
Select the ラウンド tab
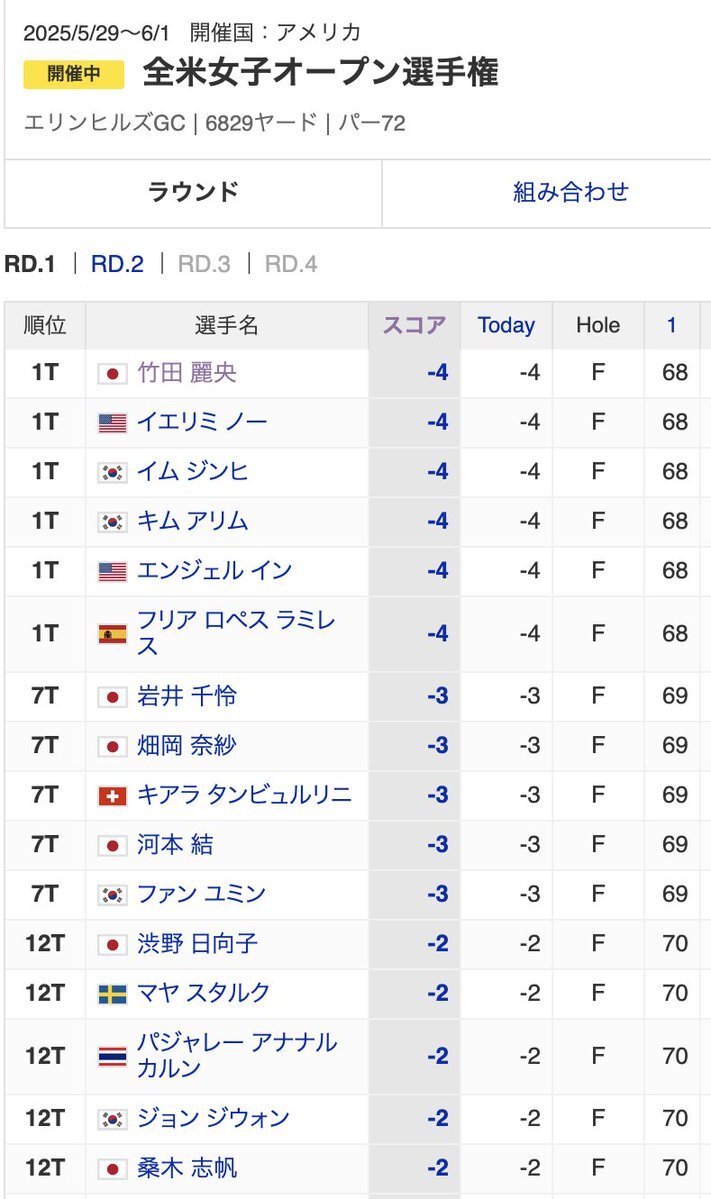click(x=193, y=192)
